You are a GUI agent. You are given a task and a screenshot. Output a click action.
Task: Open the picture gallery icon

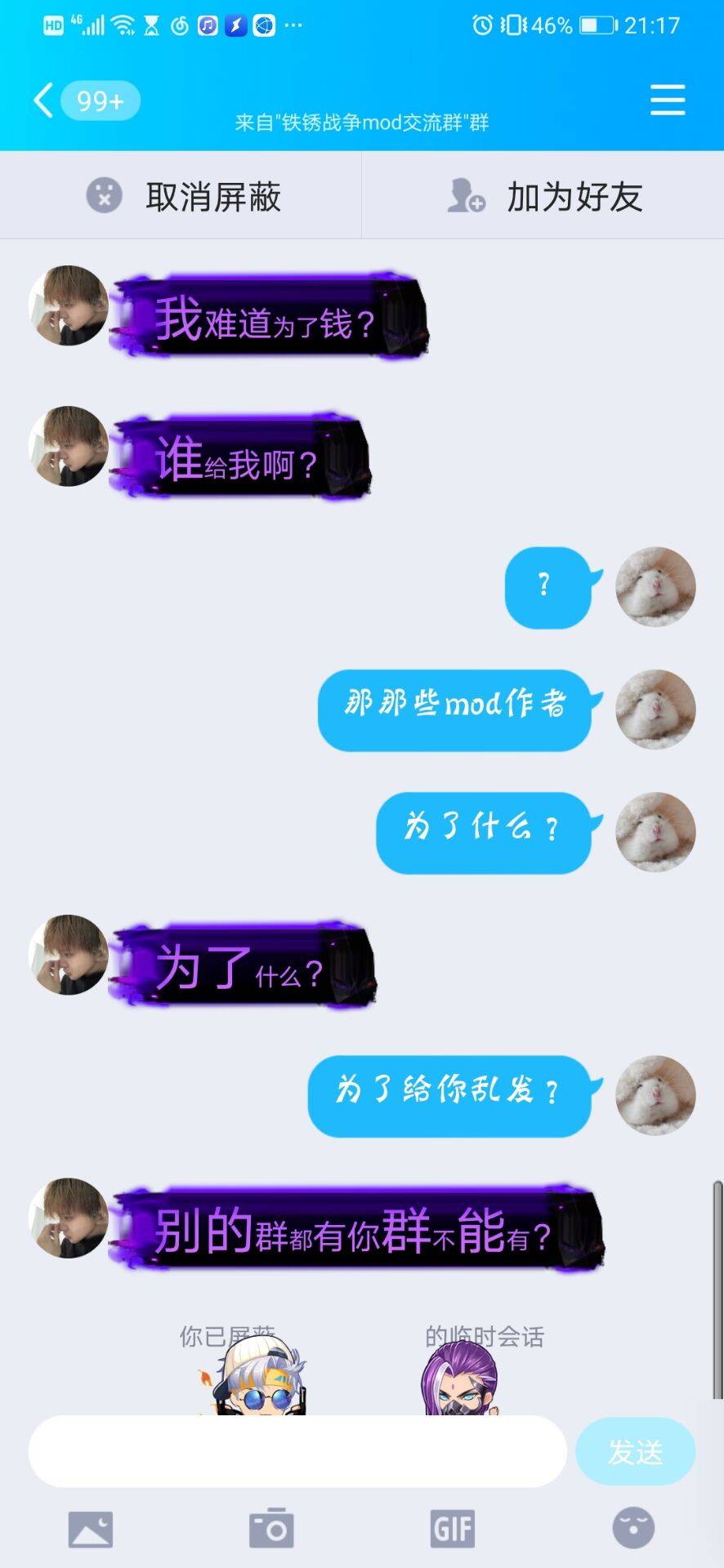click(91, 1529)
